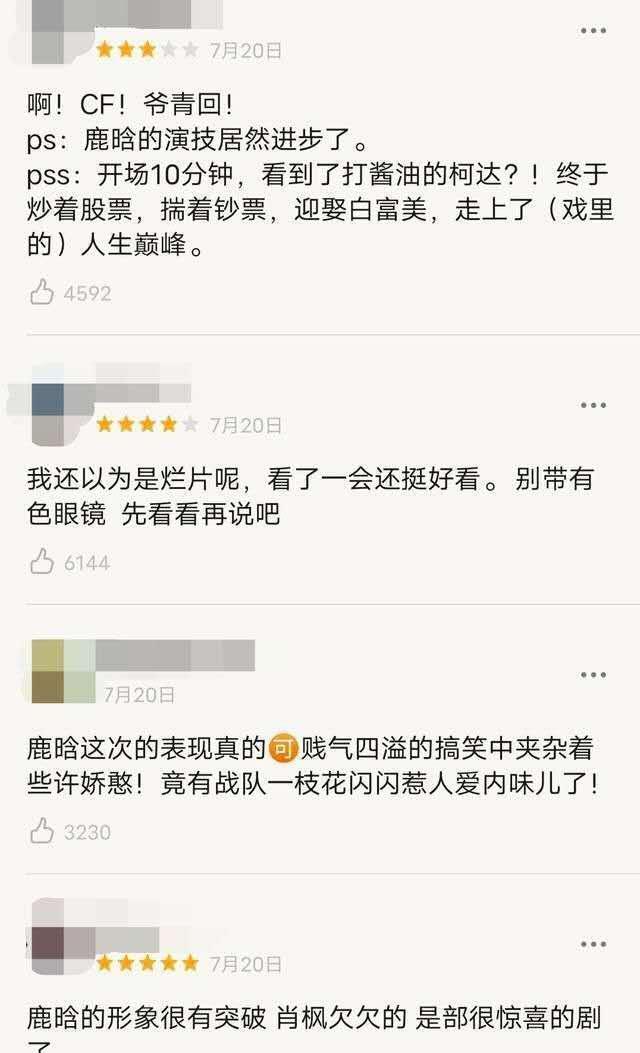Like the review with 3230 likes
The width and height of the screenshot is (640, 1053).
(x=42, y=831)
